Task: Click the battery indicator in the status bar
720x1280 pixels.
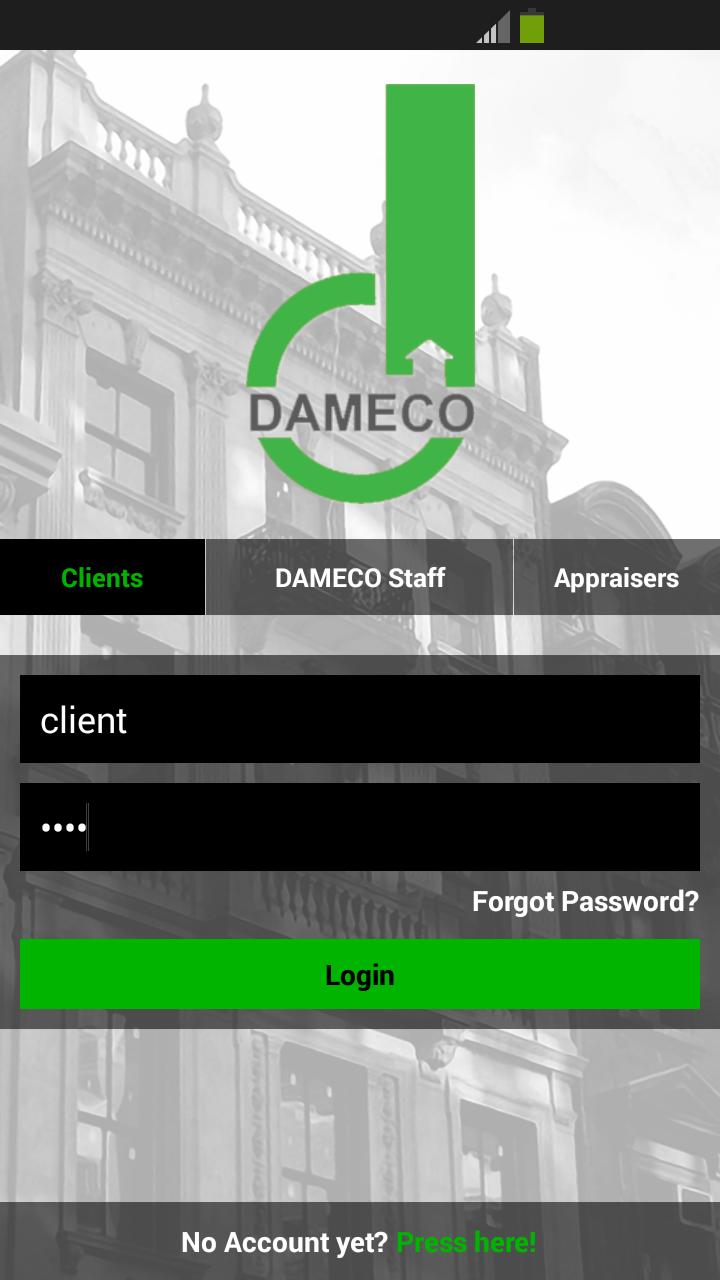Action: pyautogui.click(x=530, y=29)
